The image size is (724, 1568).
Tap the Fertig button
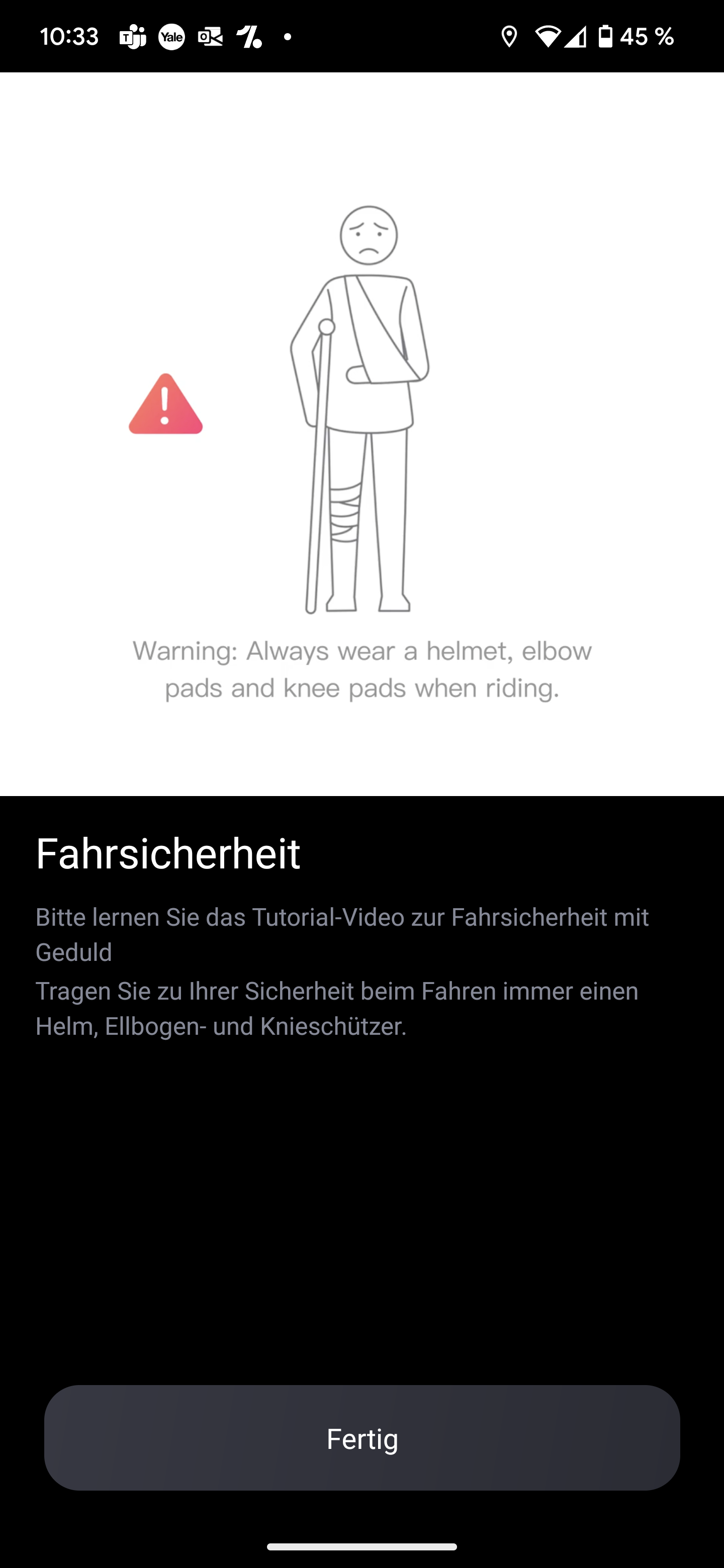coord(361,1438)
